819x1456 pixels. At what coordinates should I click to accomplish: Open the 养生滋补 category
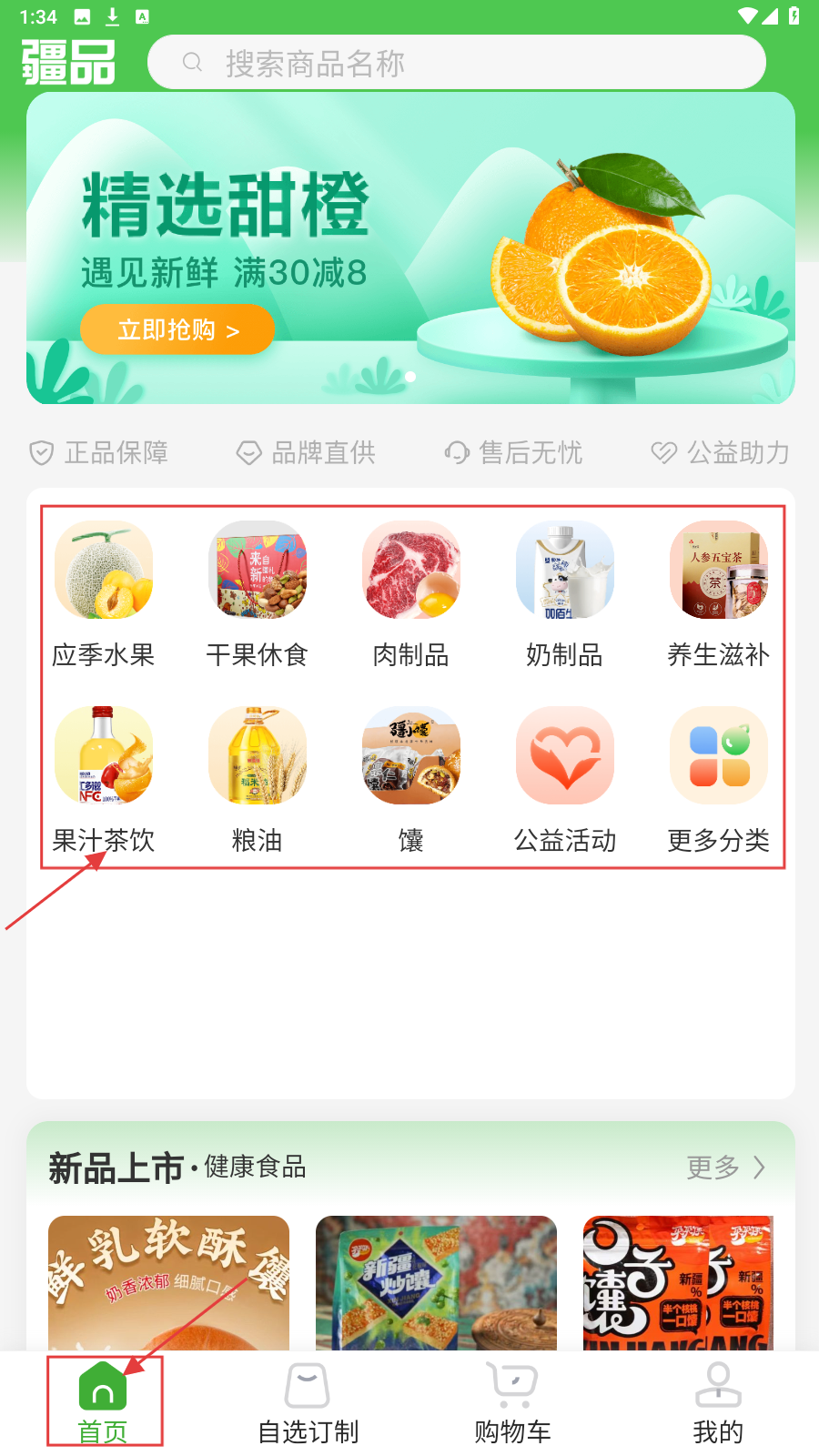tap(719, 591)
